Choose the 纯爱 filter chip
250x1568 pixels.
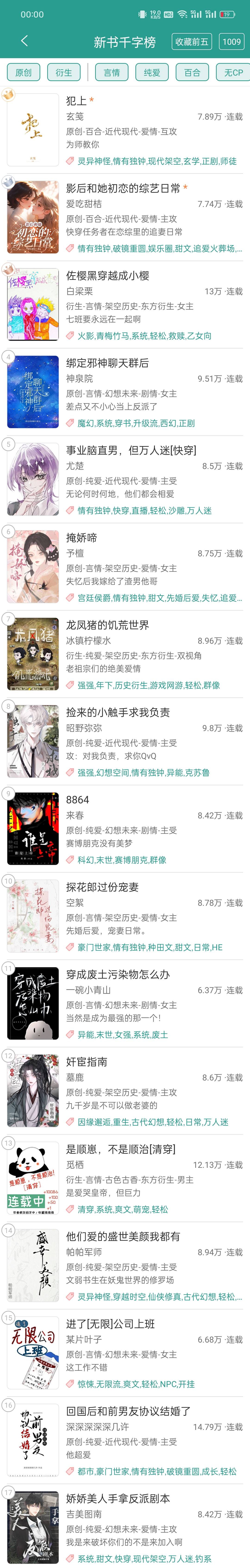coord(152,73)
